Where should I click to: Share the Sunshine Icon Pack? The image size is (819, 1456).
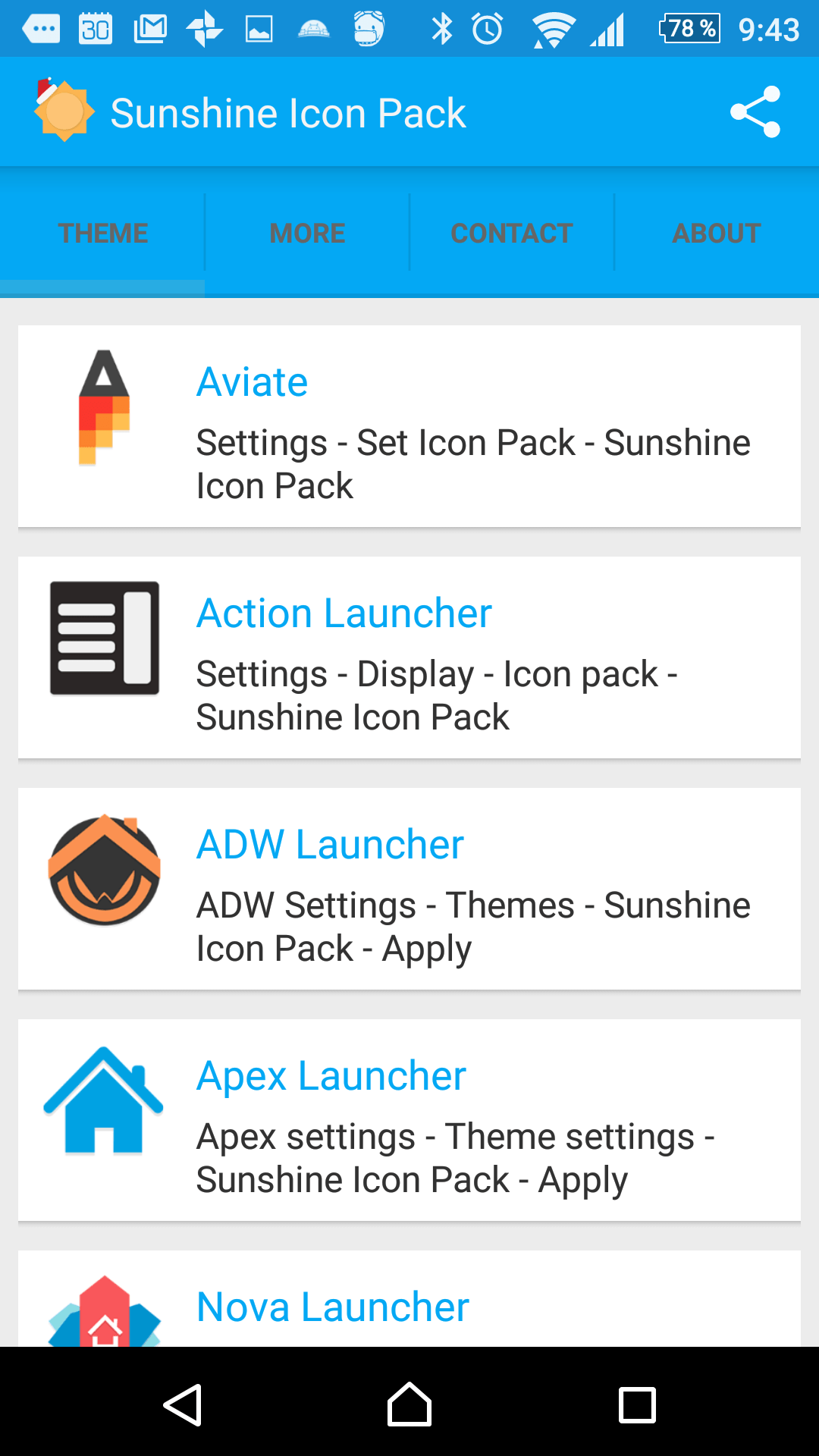click(755, 112)
